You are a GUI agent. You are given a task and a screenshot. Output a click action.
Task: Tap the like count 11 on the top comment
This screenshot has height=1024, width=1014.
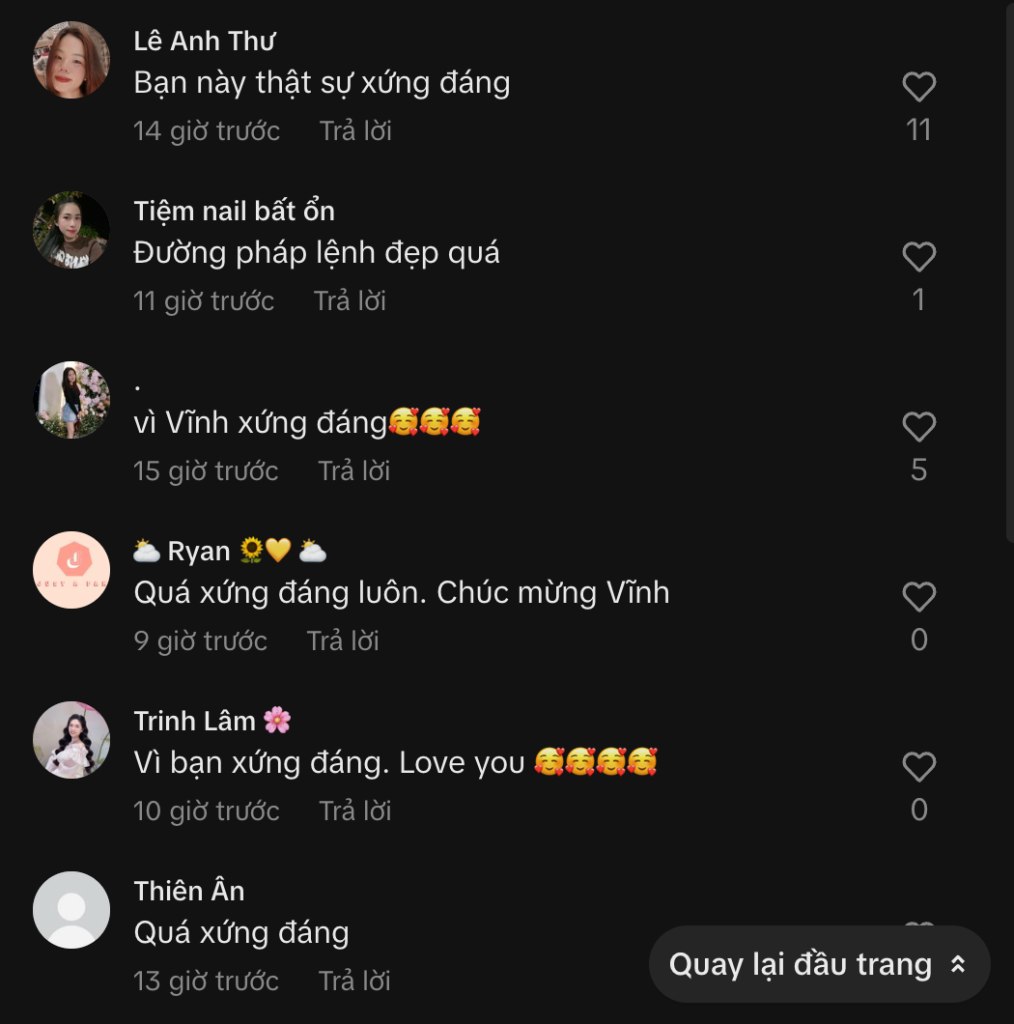[x=919, y=129]
